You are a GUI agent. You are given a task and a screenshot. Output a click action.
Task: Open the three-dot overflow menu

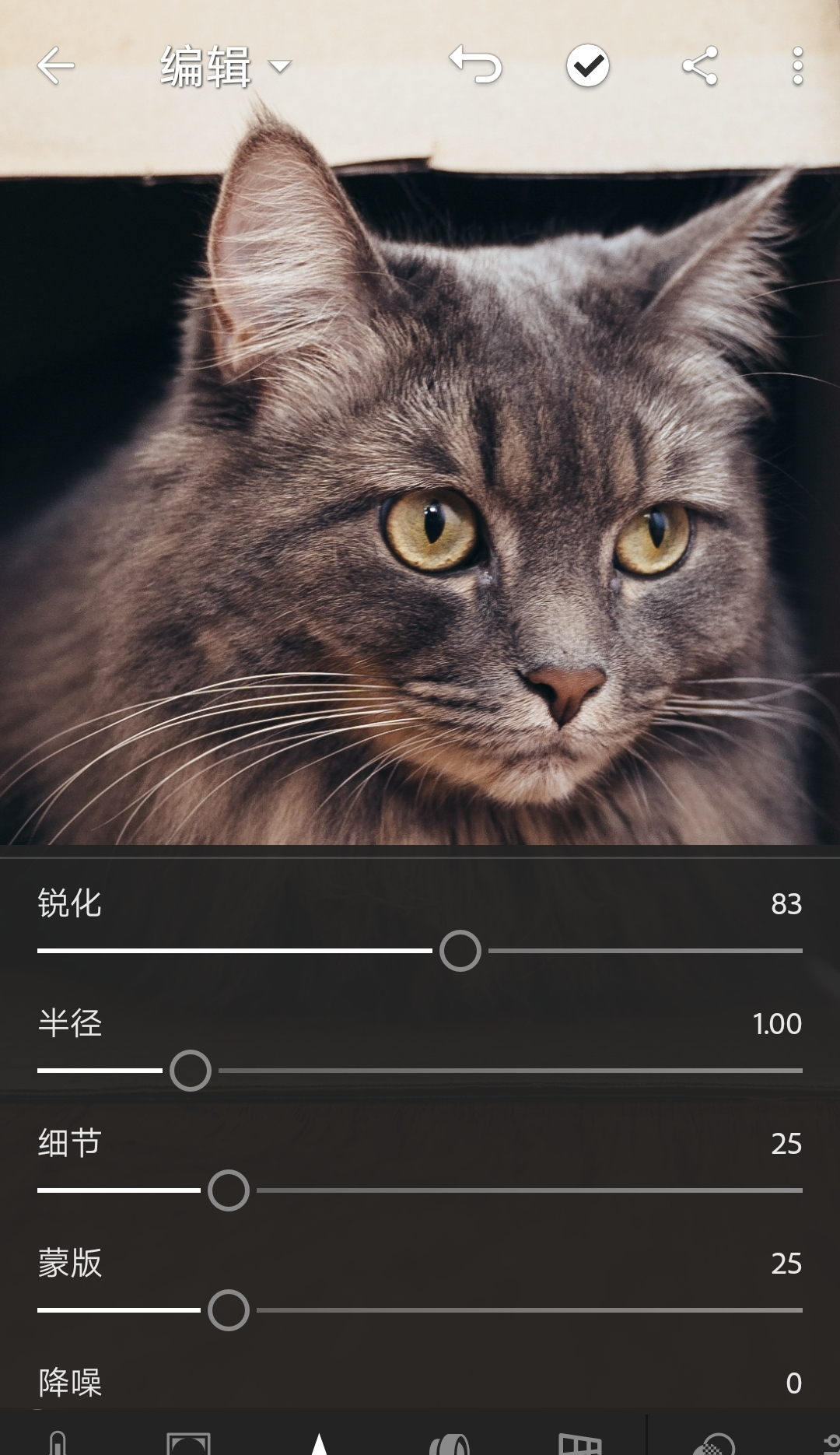point(797,65)
